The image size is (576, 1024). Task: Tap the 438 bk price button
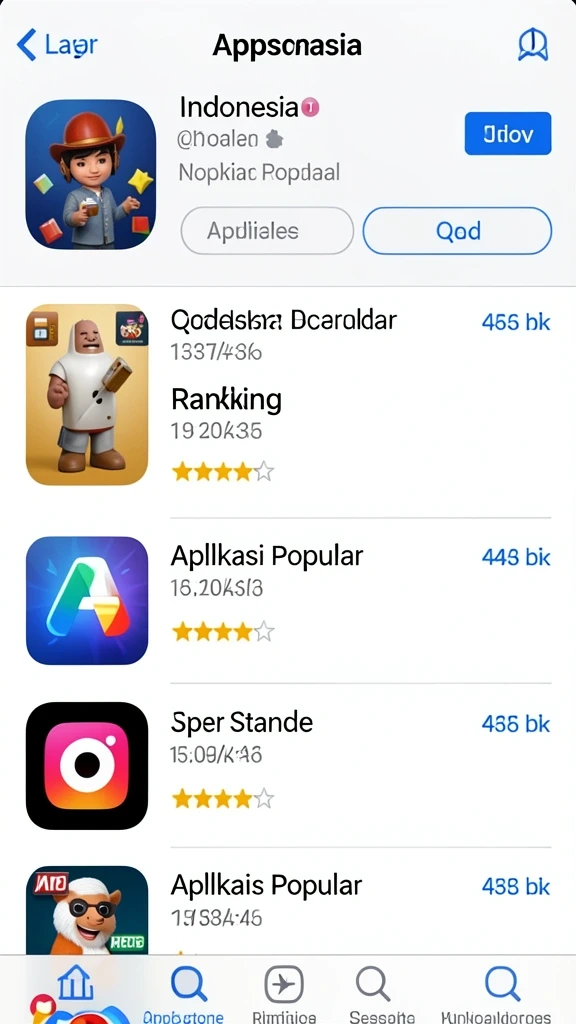(x=516, y=886)
